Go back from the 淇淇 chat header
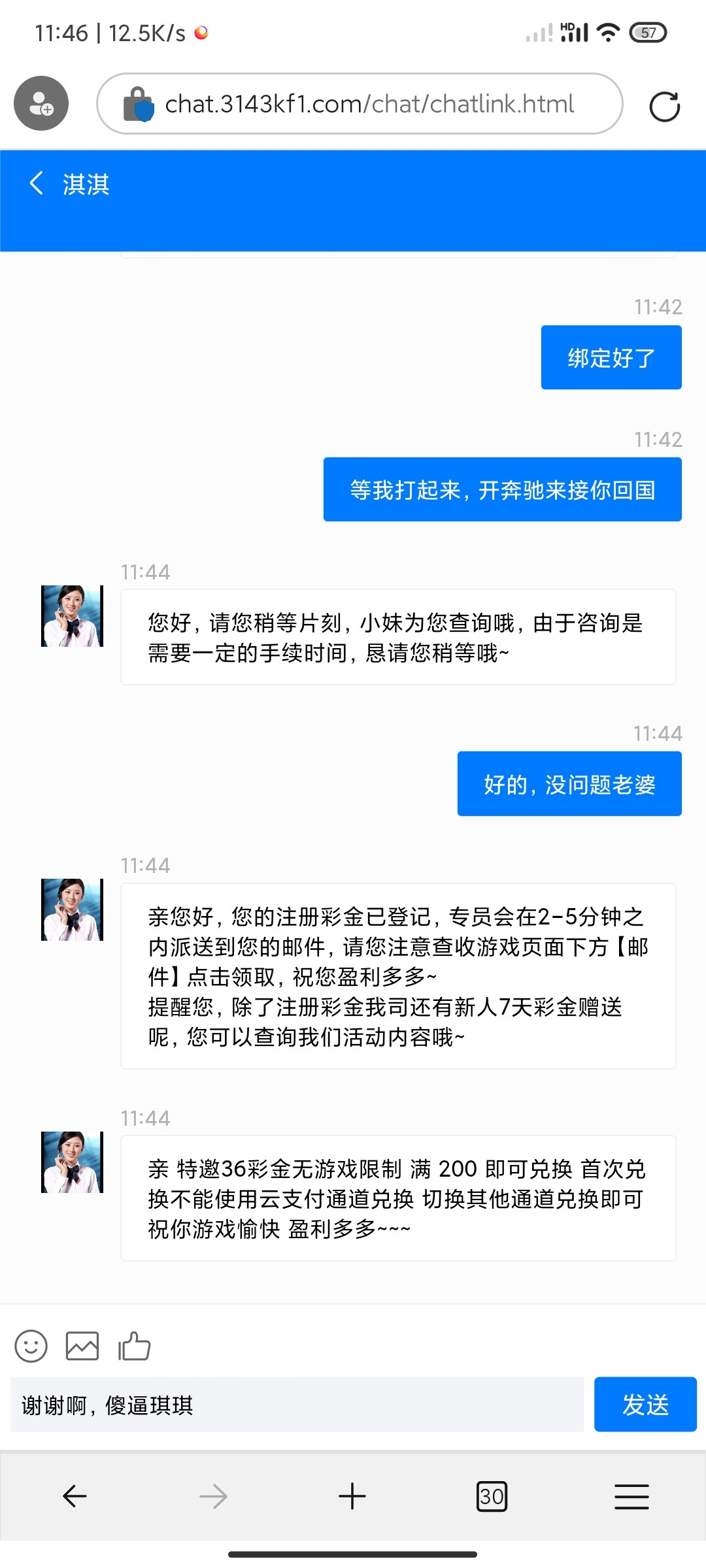Image resolution: width=706 pixels, height=1568 pixels. pos(37,184)
